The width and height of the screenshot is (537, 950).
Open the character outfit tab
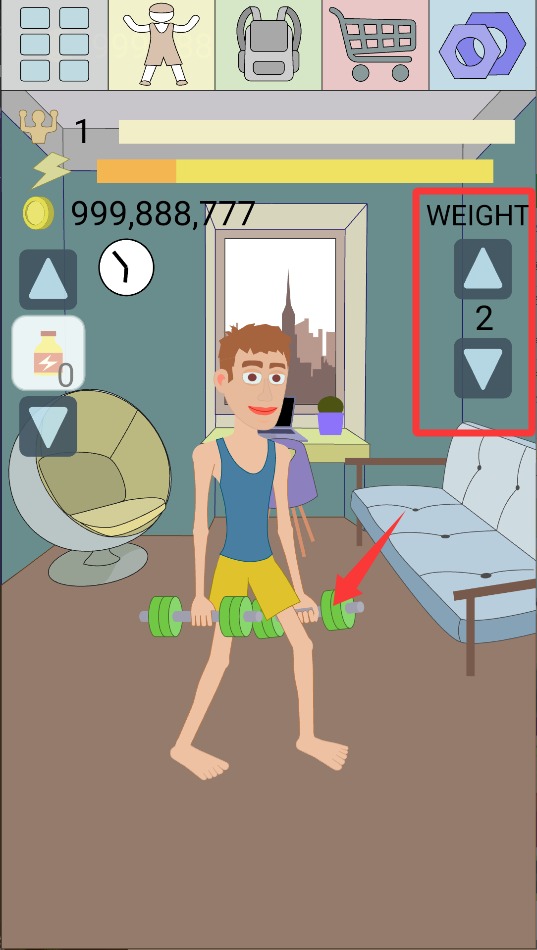click(x=161, y=45)
